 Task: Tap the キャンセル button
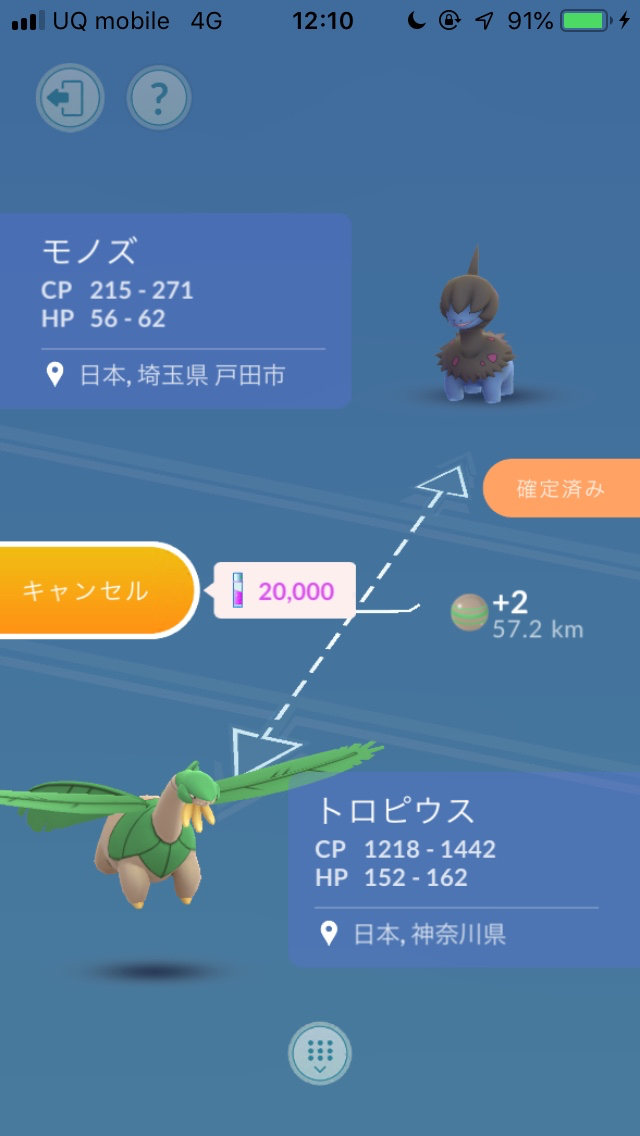(88, 591)
